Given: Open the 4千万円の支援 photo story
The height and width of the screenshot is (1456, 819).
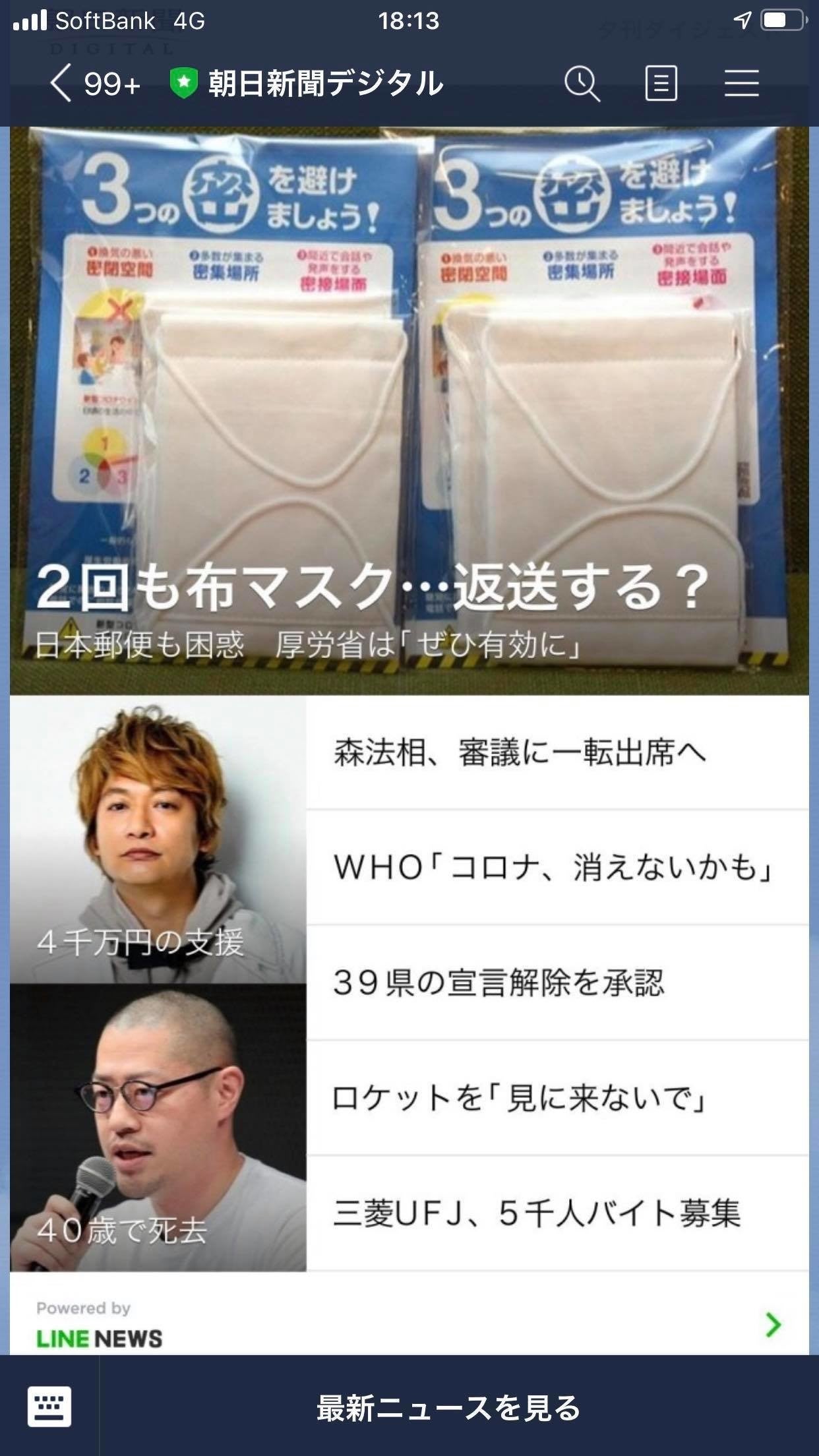Looking at the screenshot, I should pos(158,840).
